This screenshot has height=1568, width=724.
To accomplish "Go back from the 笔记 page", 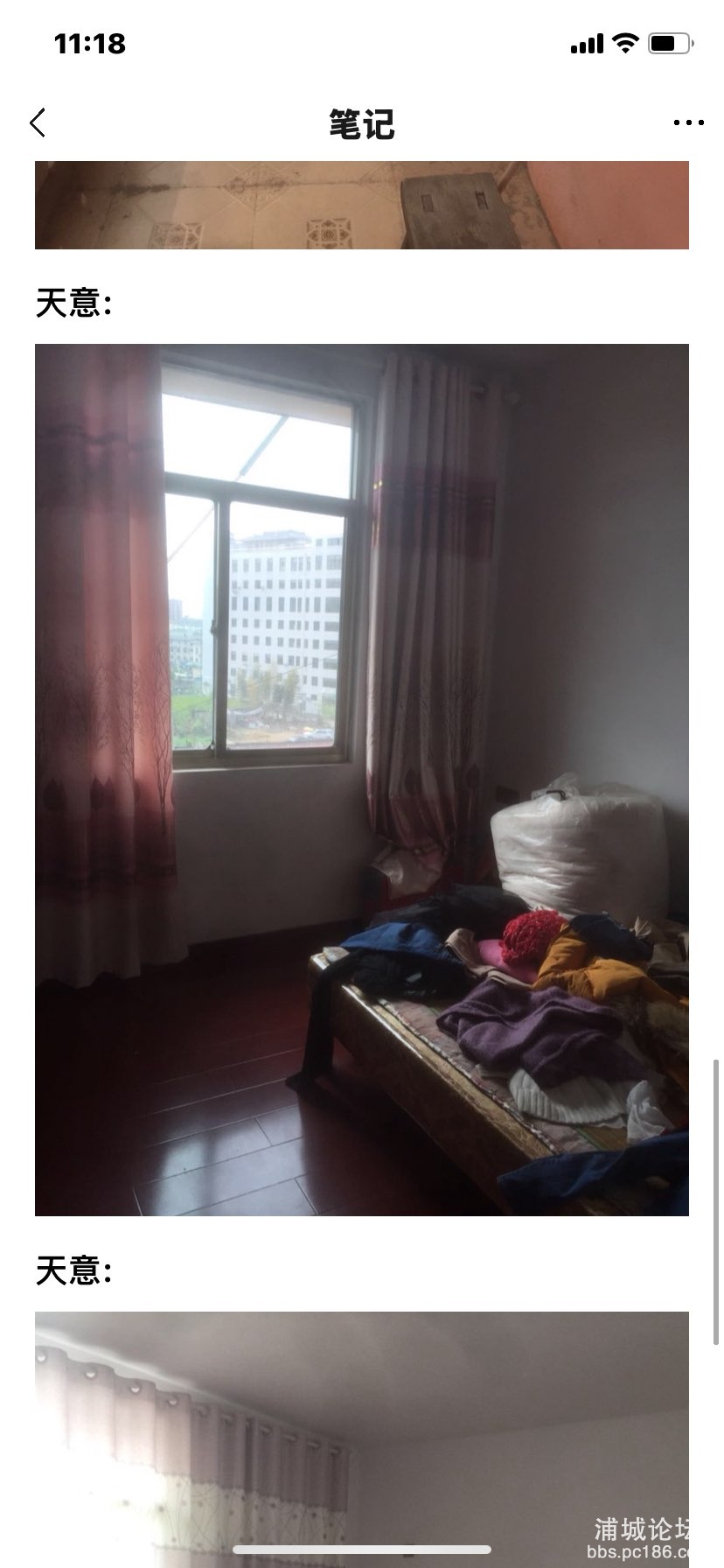I will coord(38,123).
